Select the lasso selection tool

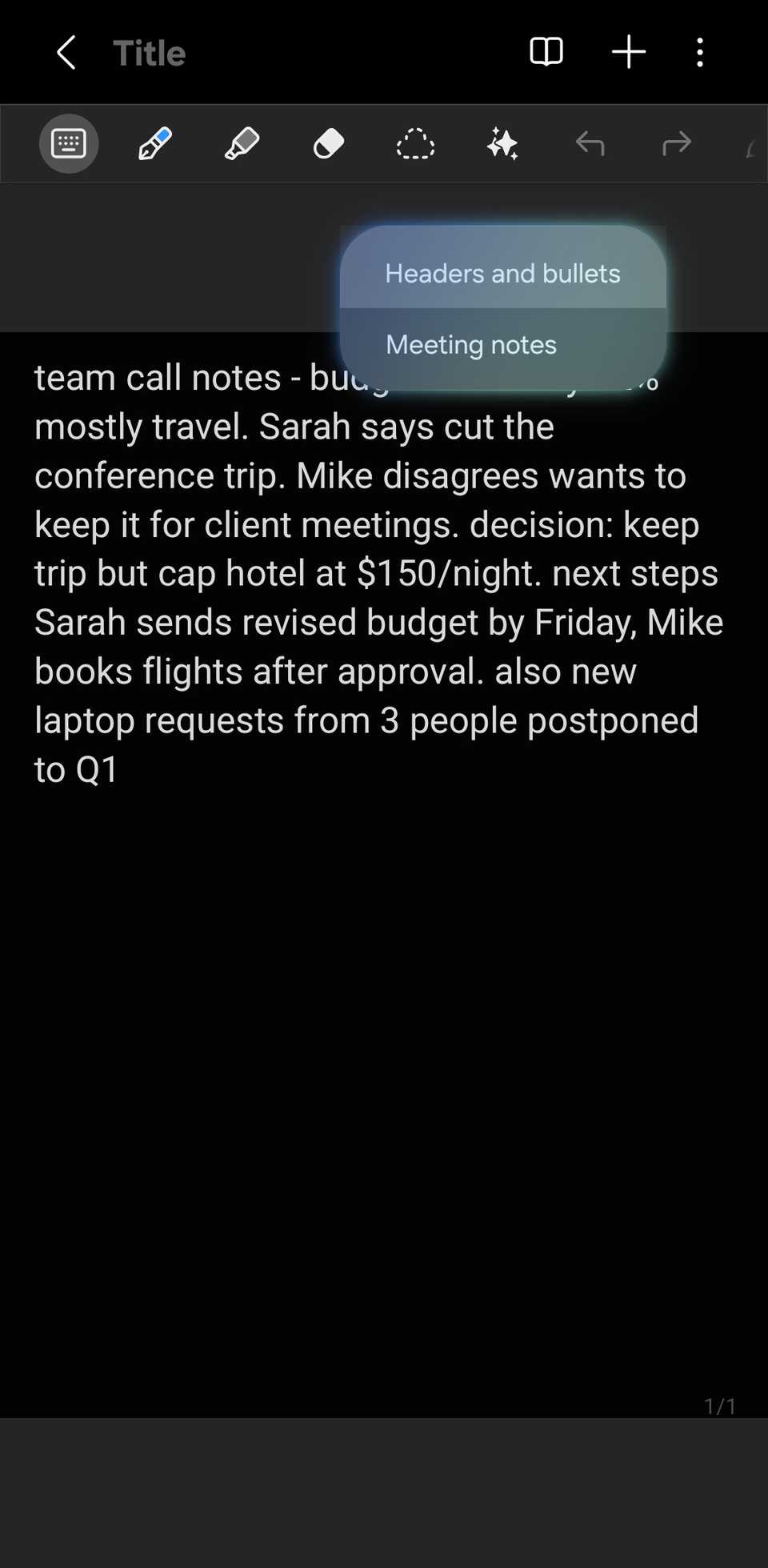coord(415,144)
